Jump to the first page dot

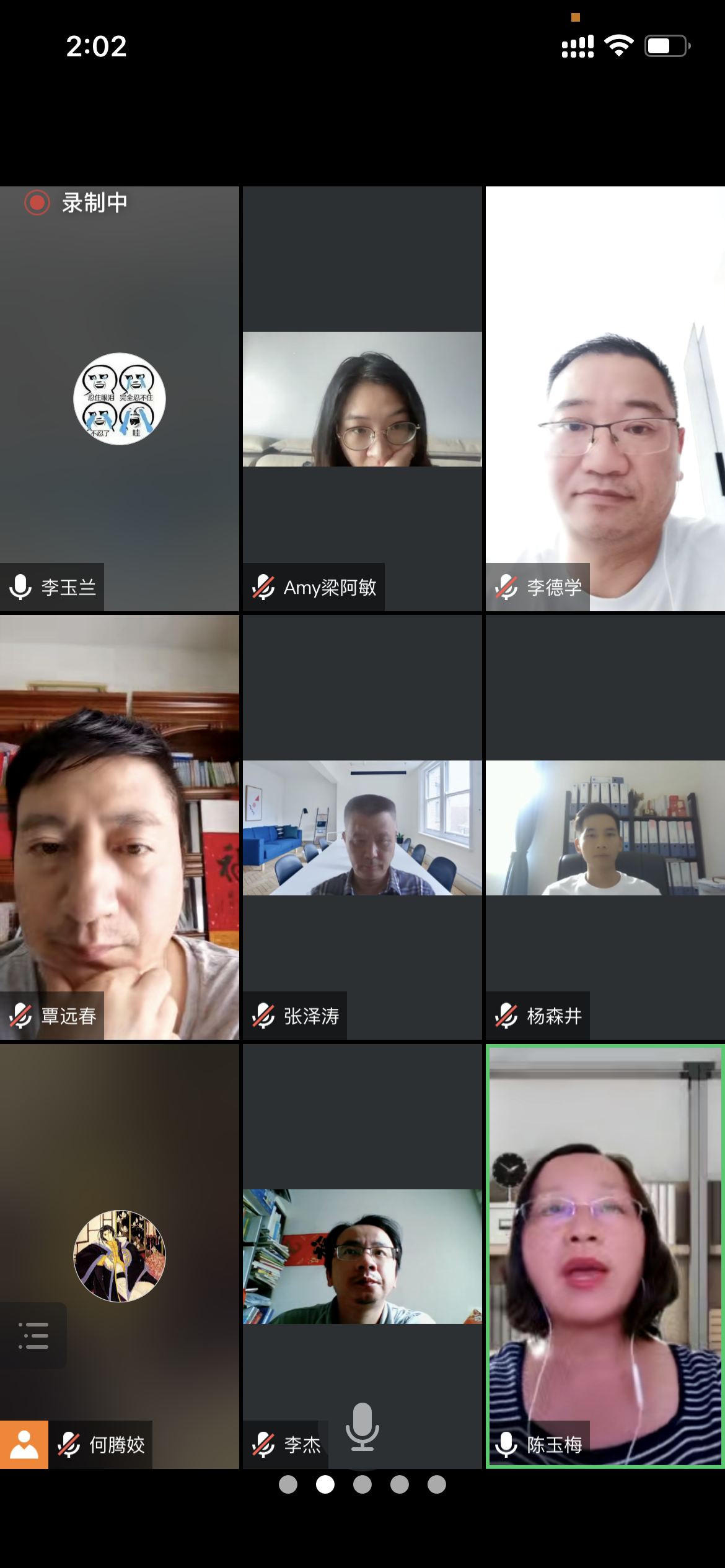(x=288, y=1484)
